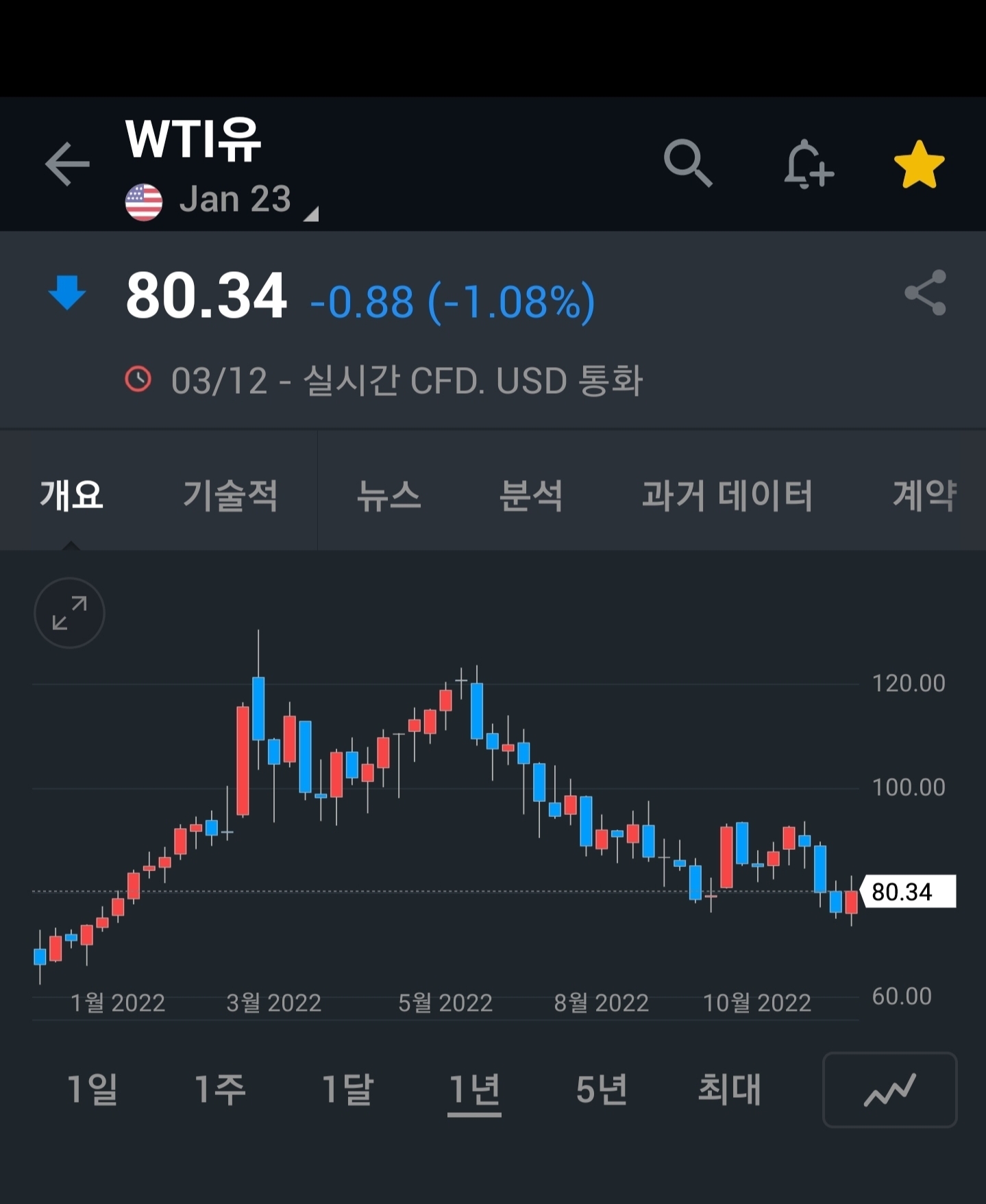Switch to the 기술적 tab

click(230, 494)
